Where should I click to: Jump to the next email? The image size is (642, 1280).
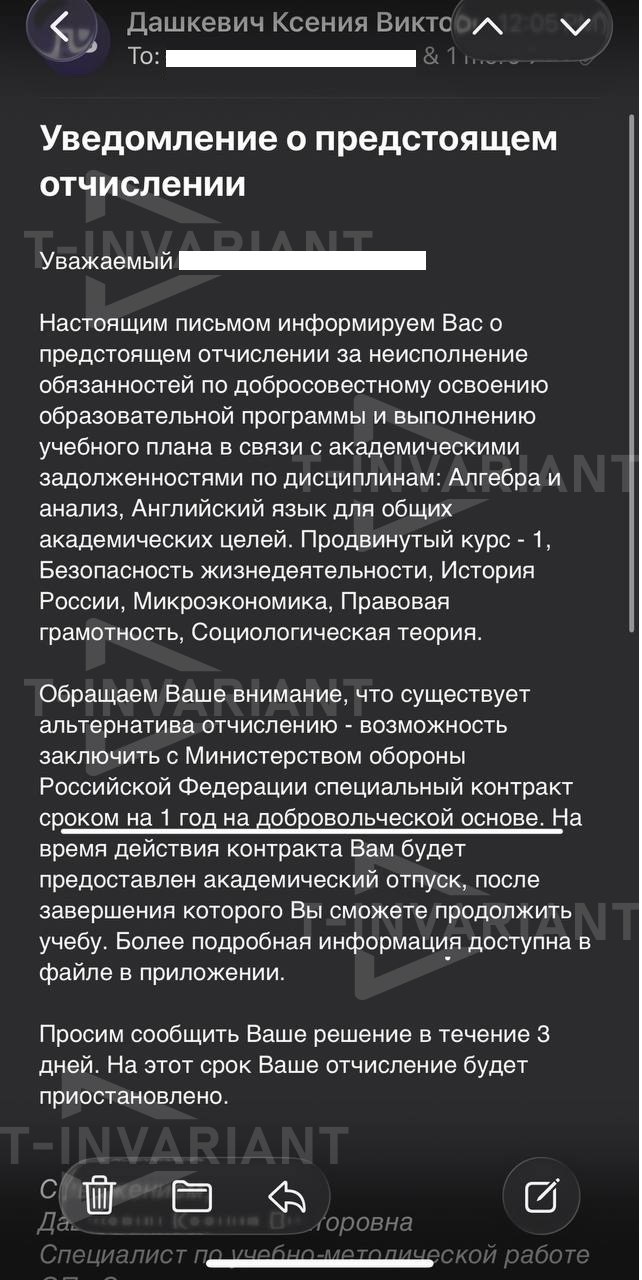point(575,28)
